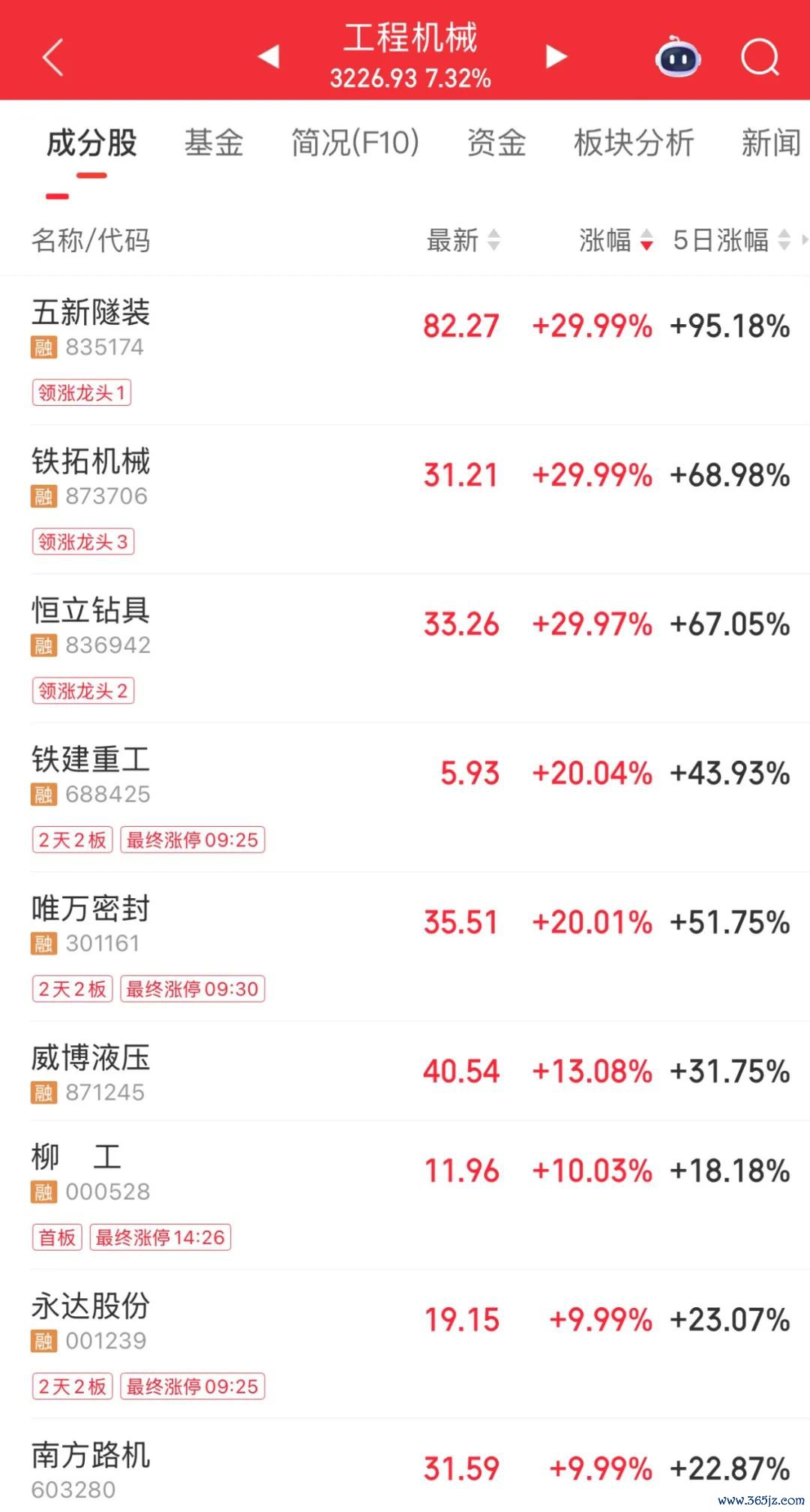Open the search magnifier
The height and width of the screenshot is (1512, 810).
(760, 57)
